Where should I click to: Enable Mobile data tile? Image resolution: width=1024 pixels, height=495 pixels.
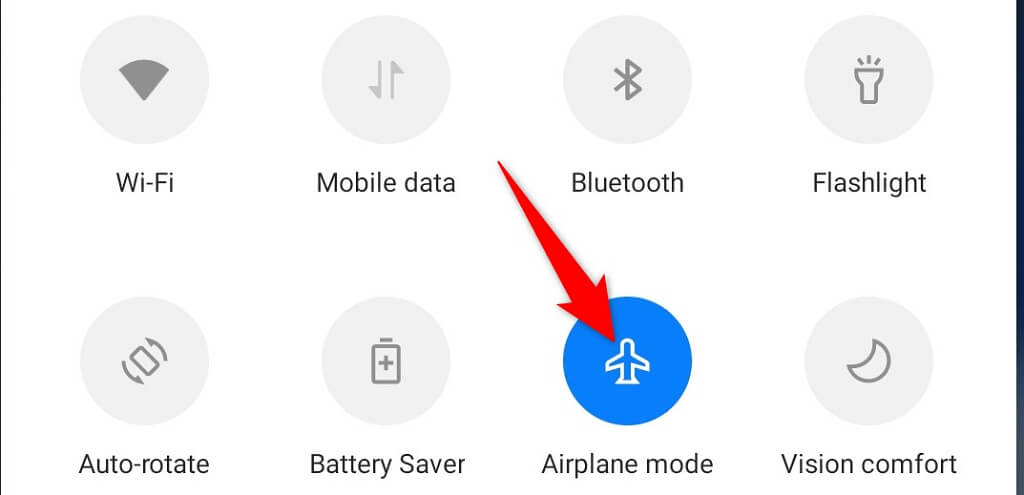click(x=386, y=80)
